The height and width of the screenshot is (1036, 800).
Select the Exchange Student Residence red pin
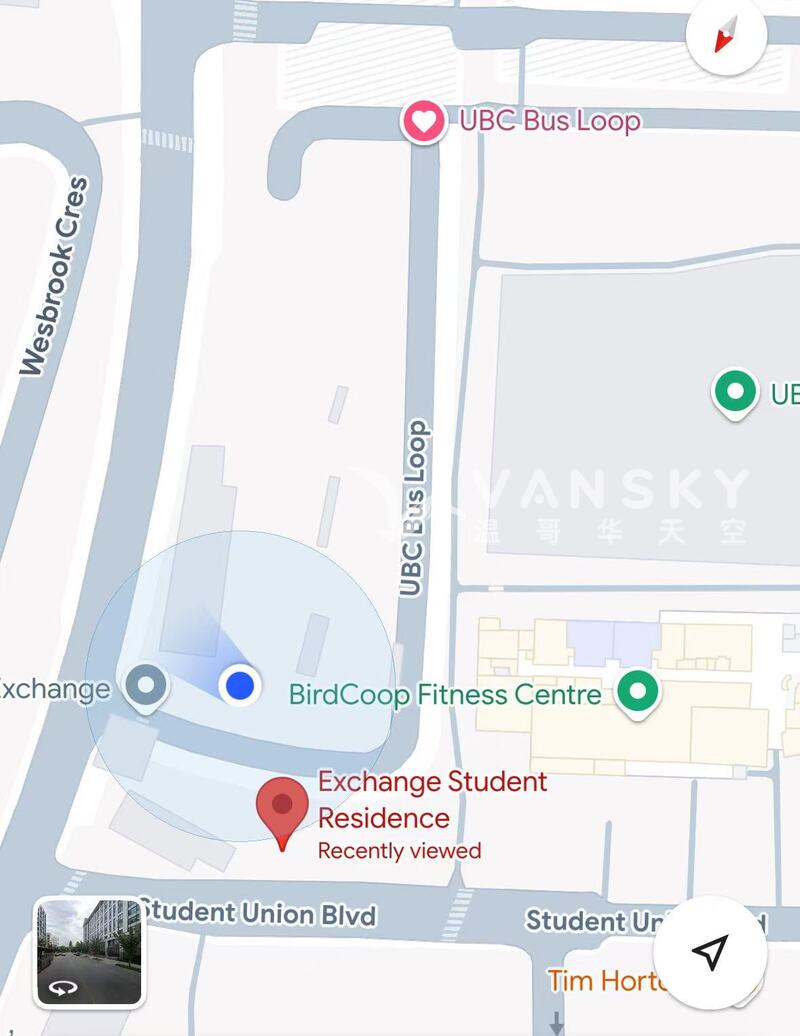tap(282, 807)
